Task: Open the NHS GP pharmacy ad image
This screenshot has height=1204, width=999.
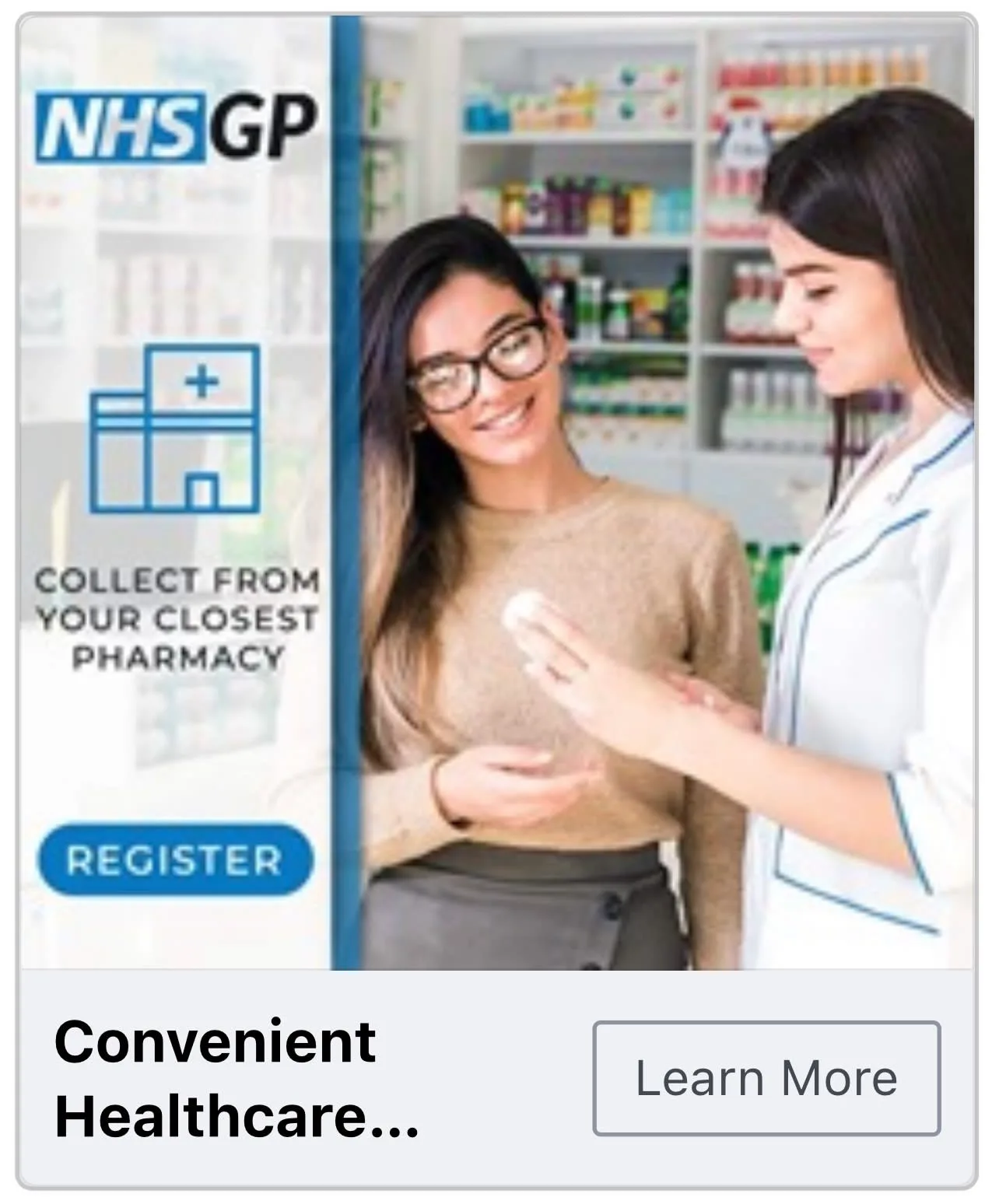Action: [498, 493]
